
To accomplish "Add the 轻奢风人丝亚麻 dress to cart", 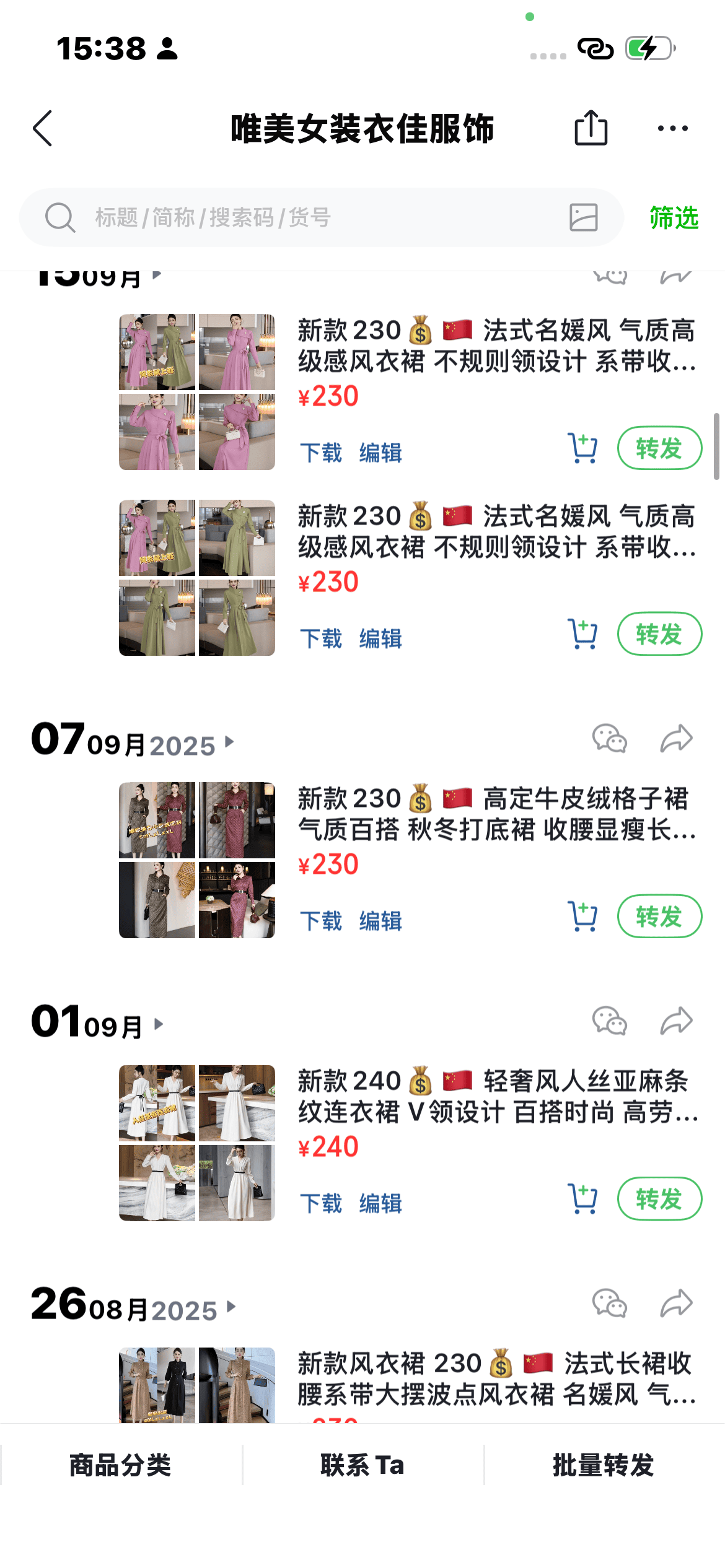I will pyautogui.click(x=582, y=1199).
